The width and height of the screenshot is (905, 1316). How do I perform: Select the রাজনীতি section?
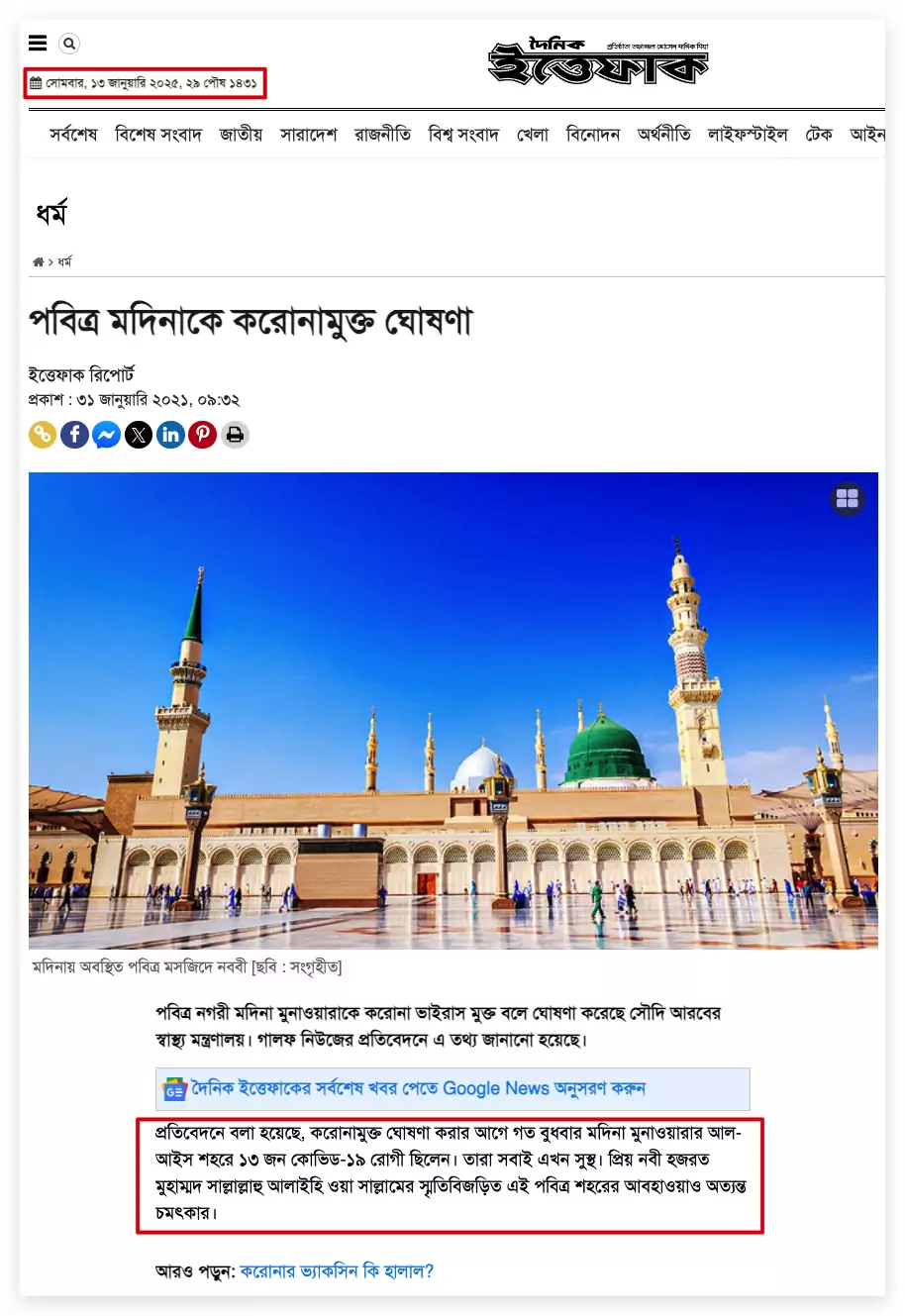[382, 135]
